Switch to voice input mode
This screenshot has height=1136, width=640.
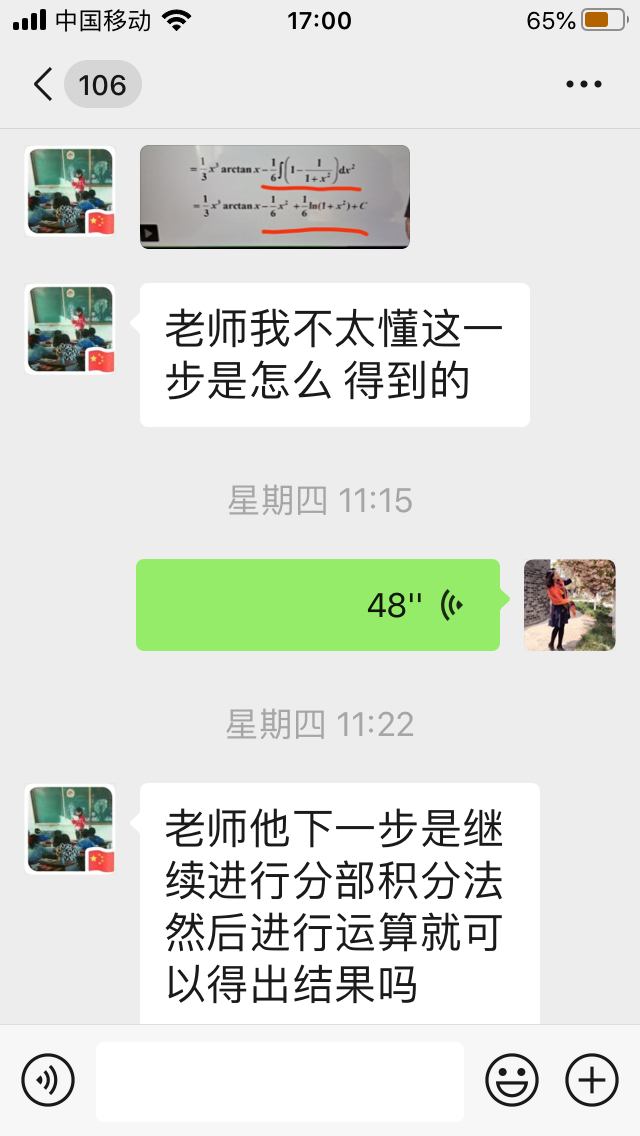(48, 1081)
